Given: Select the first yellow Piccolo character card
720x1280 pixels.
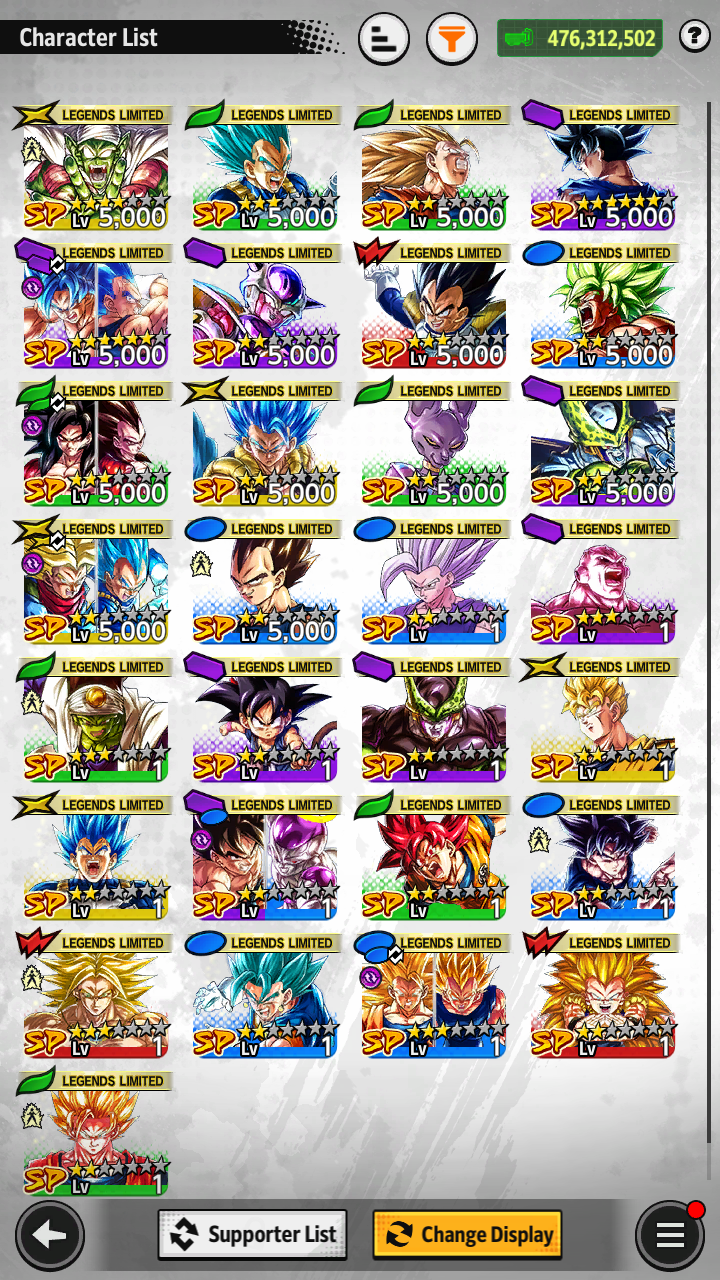Looking at the screenshot, I should (x=95, y=166).
